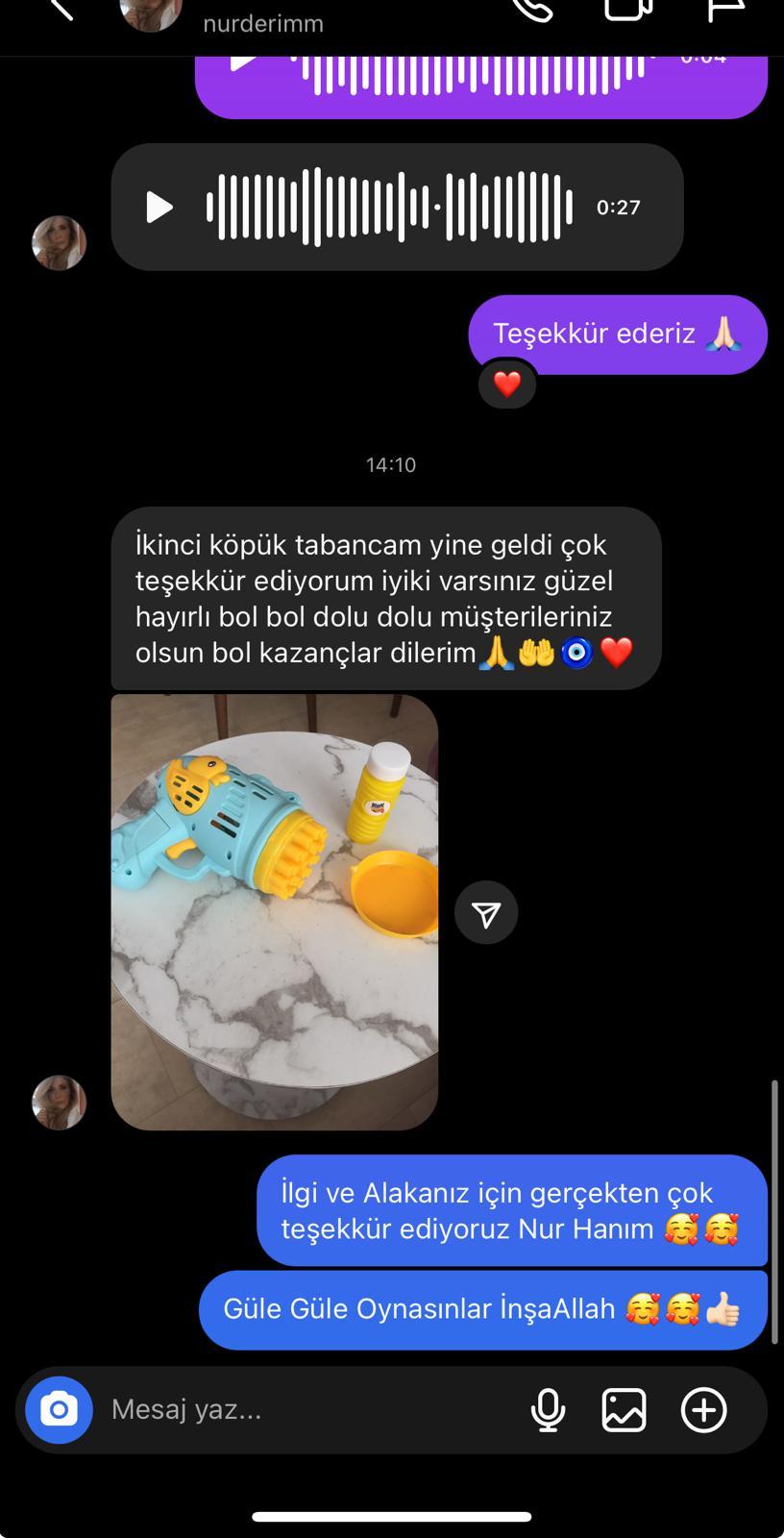
Task: Start a voice call with nurderimm
Action: coord(532,10)
